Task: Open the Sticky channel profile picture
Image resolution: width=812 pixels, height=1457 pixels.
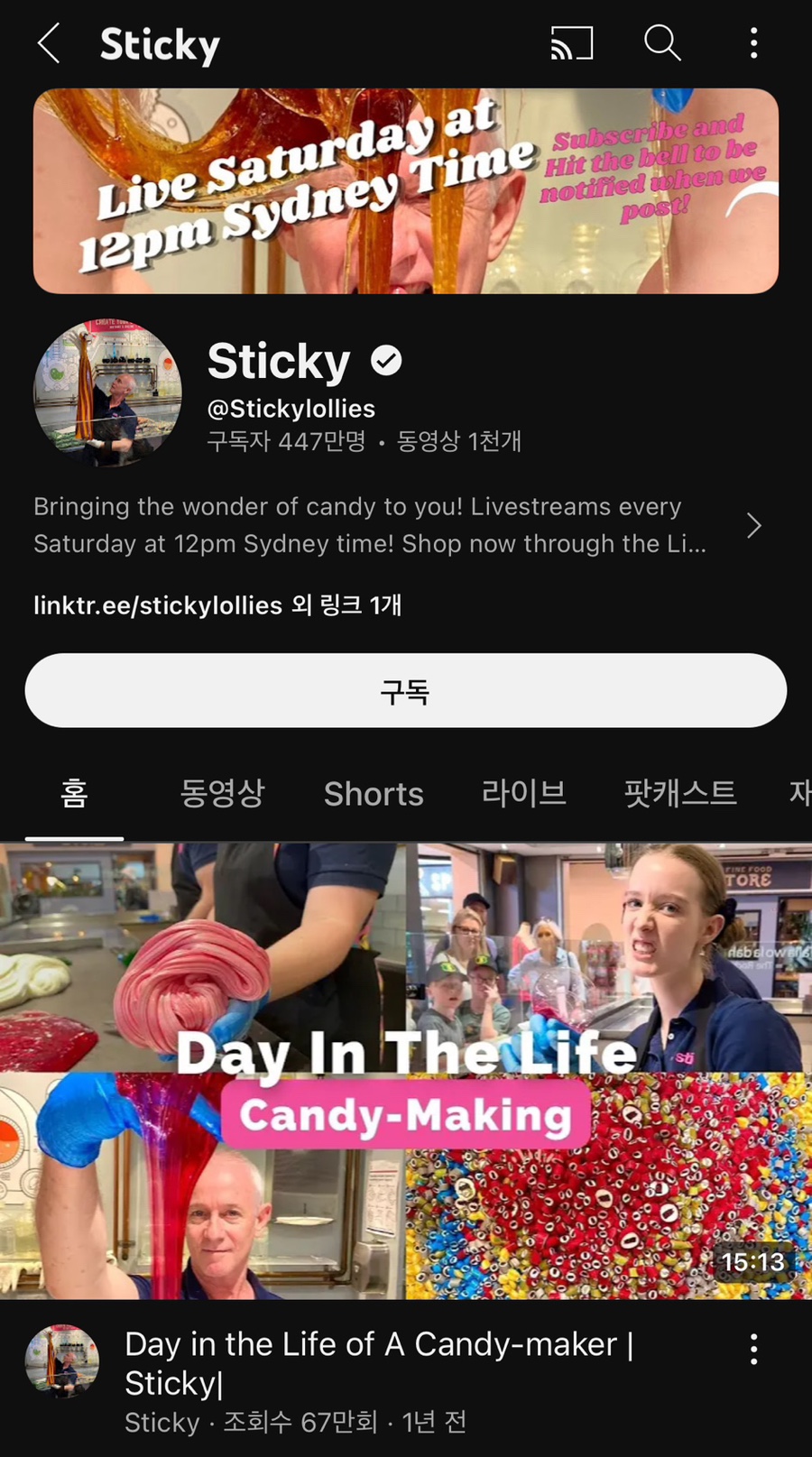Action: coord(107,393)
